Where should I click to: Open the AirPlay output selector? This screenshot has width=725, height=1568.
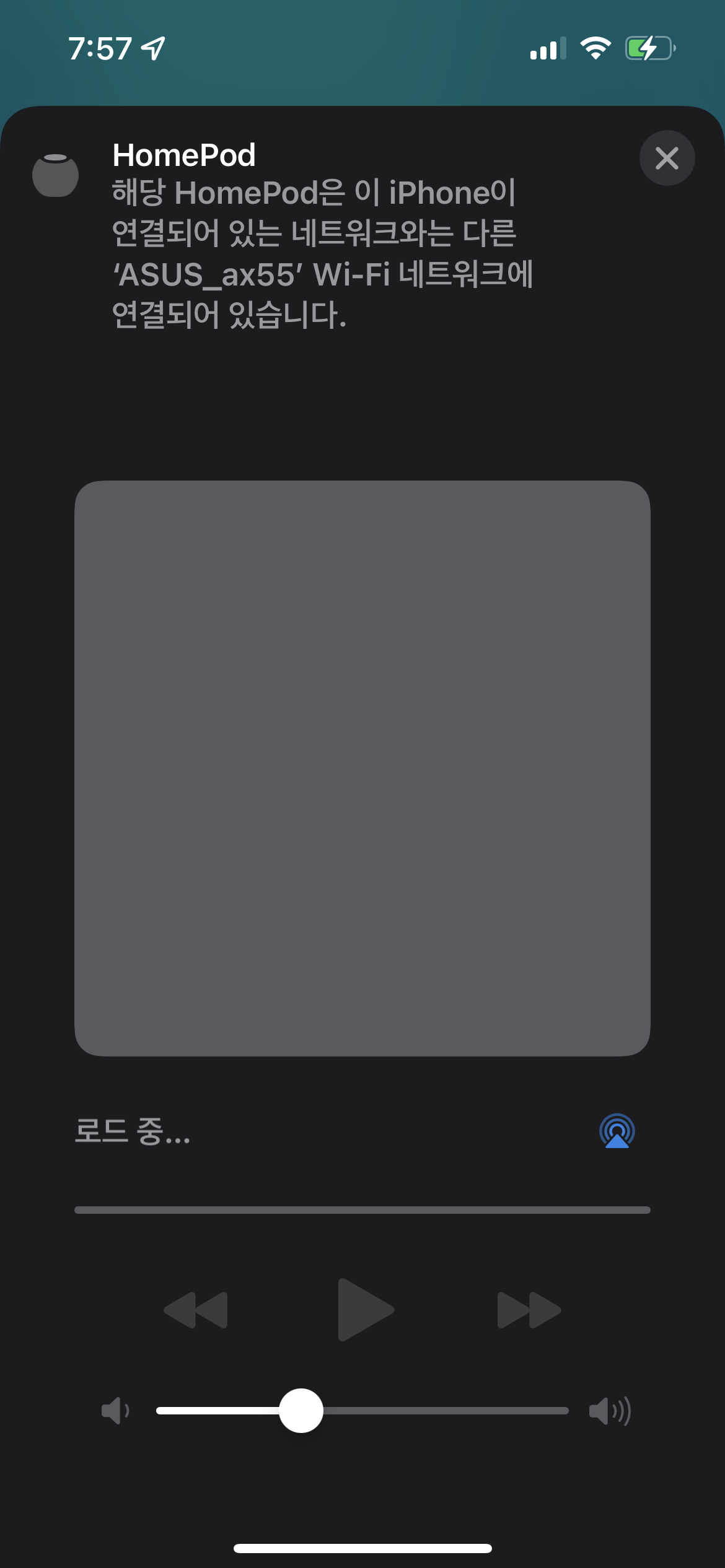coord(617,1131)
